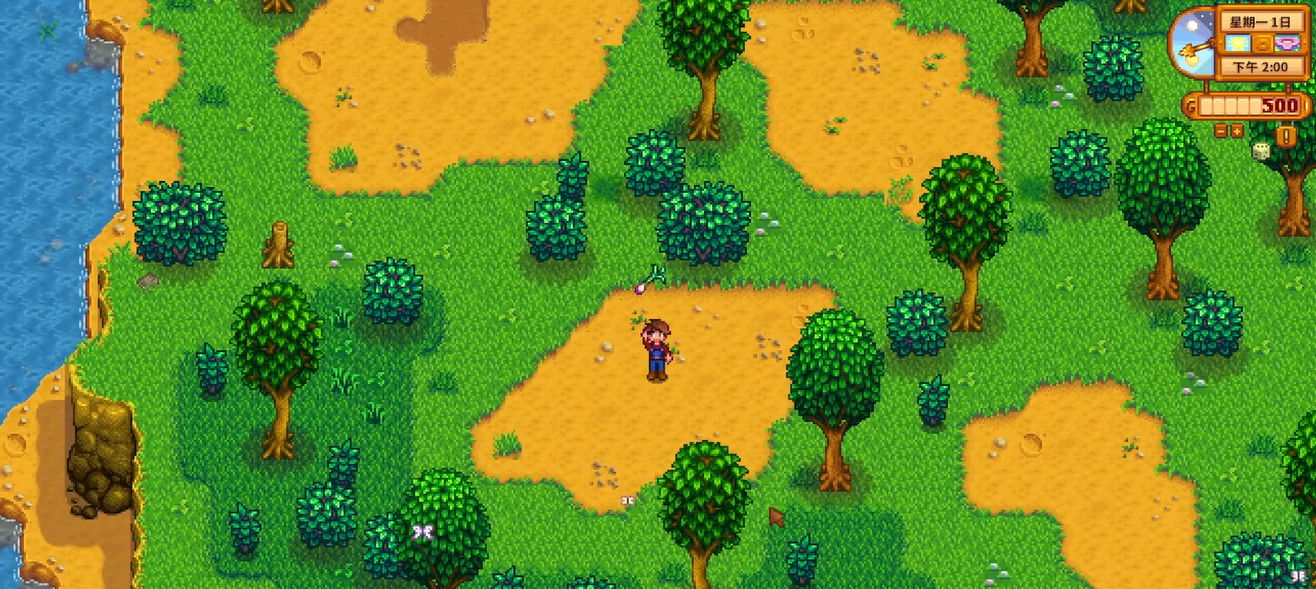
Task: Tap the dice luck buff icon
Action: [1262, 151]
